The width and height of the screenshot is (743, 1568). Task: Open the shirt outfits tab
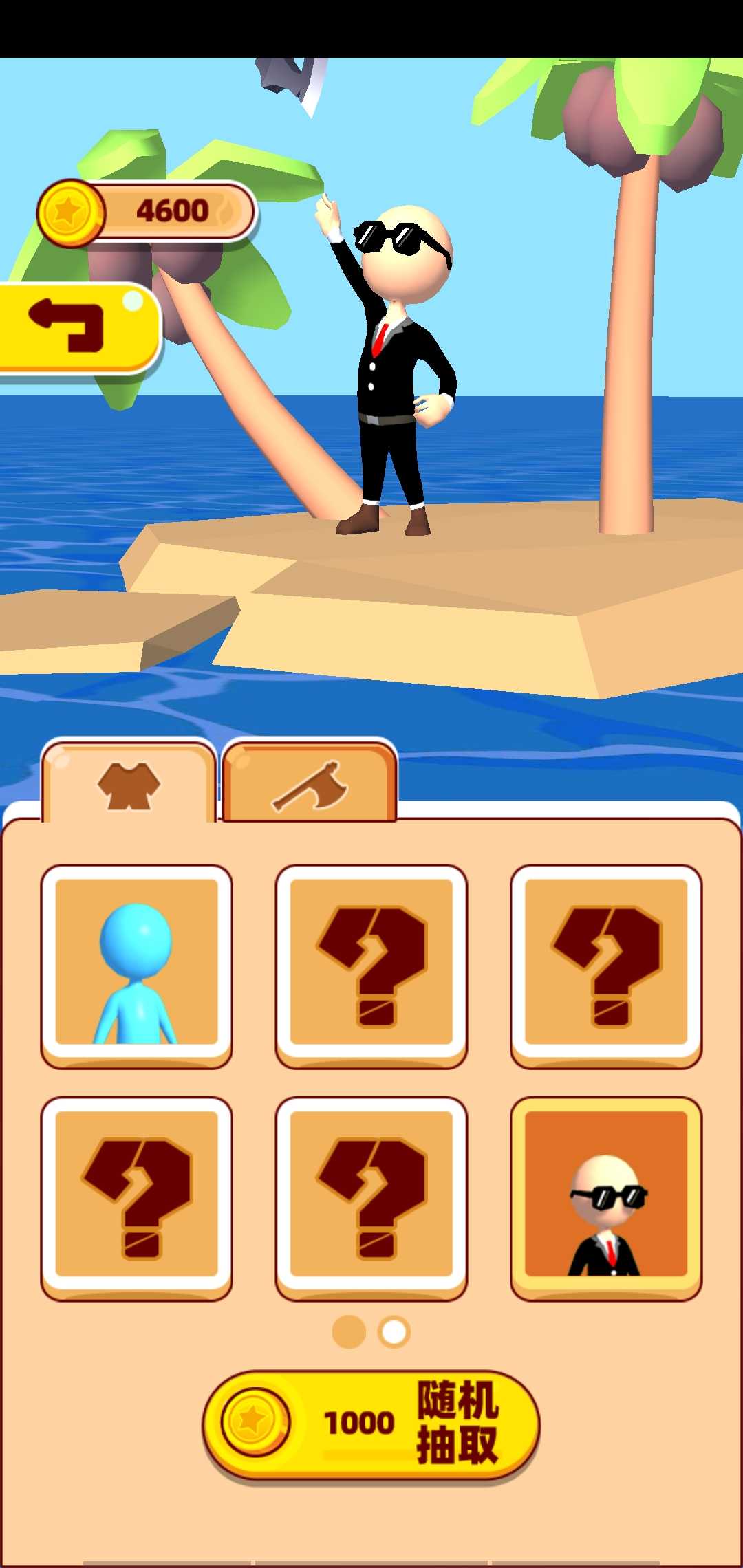tap(131, 784)
